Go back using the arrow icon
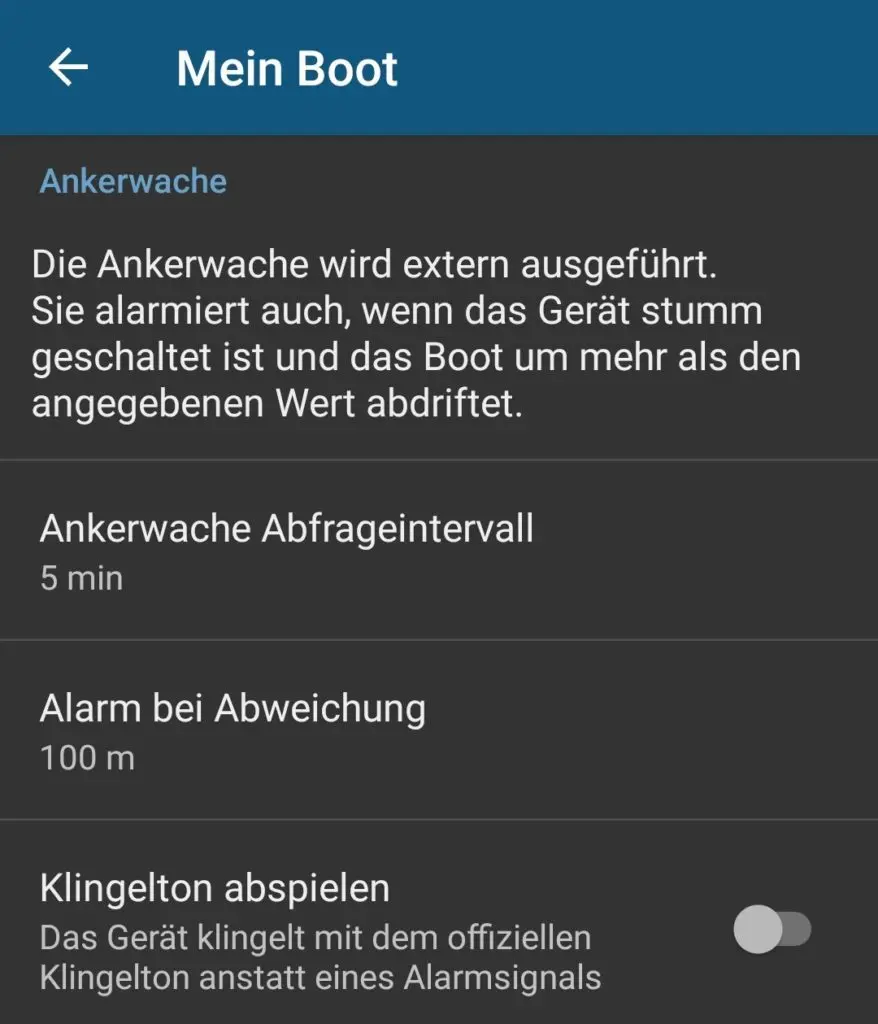Viewport: 878px width, 1024px height. pos(68,68)
